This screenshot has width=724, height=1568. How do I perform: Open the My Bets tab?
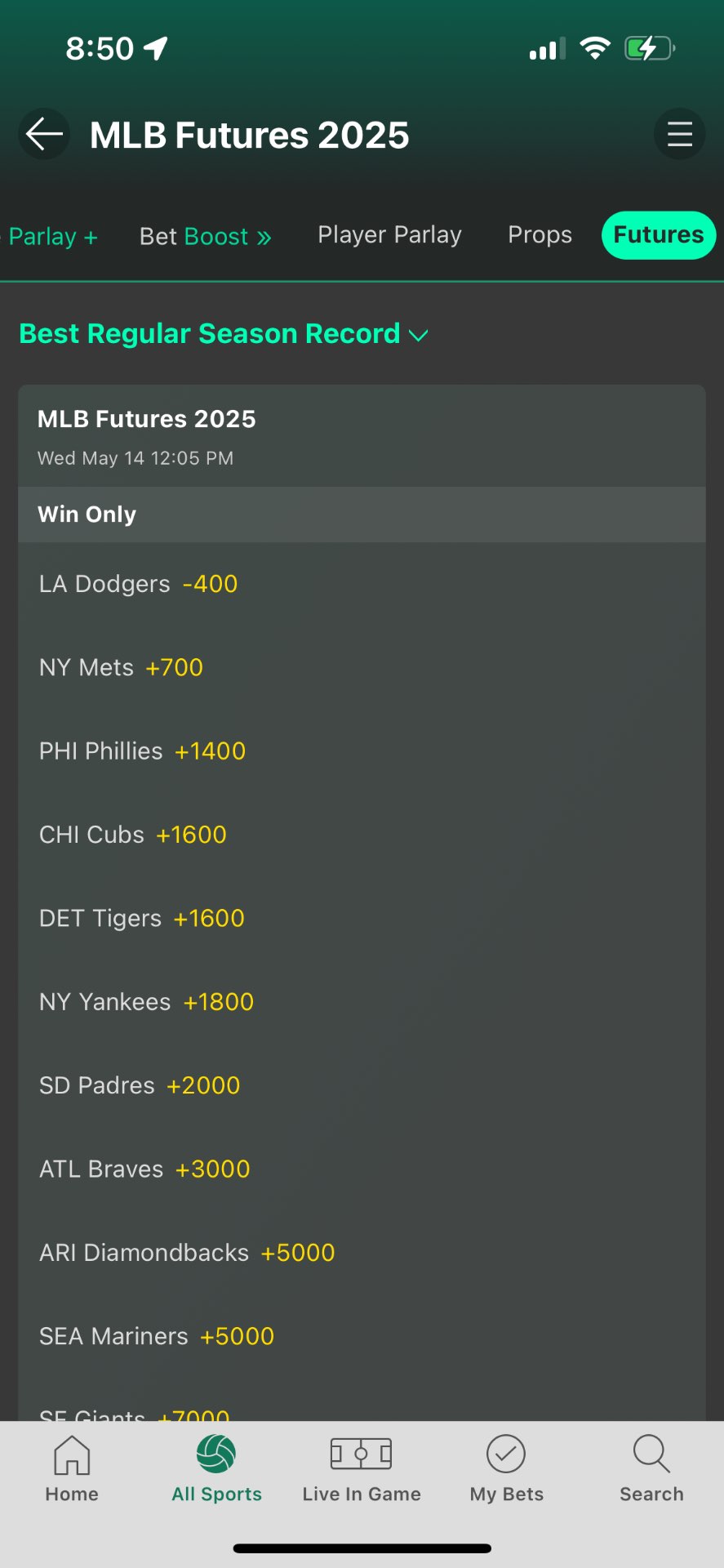[x=506, y=1469]
